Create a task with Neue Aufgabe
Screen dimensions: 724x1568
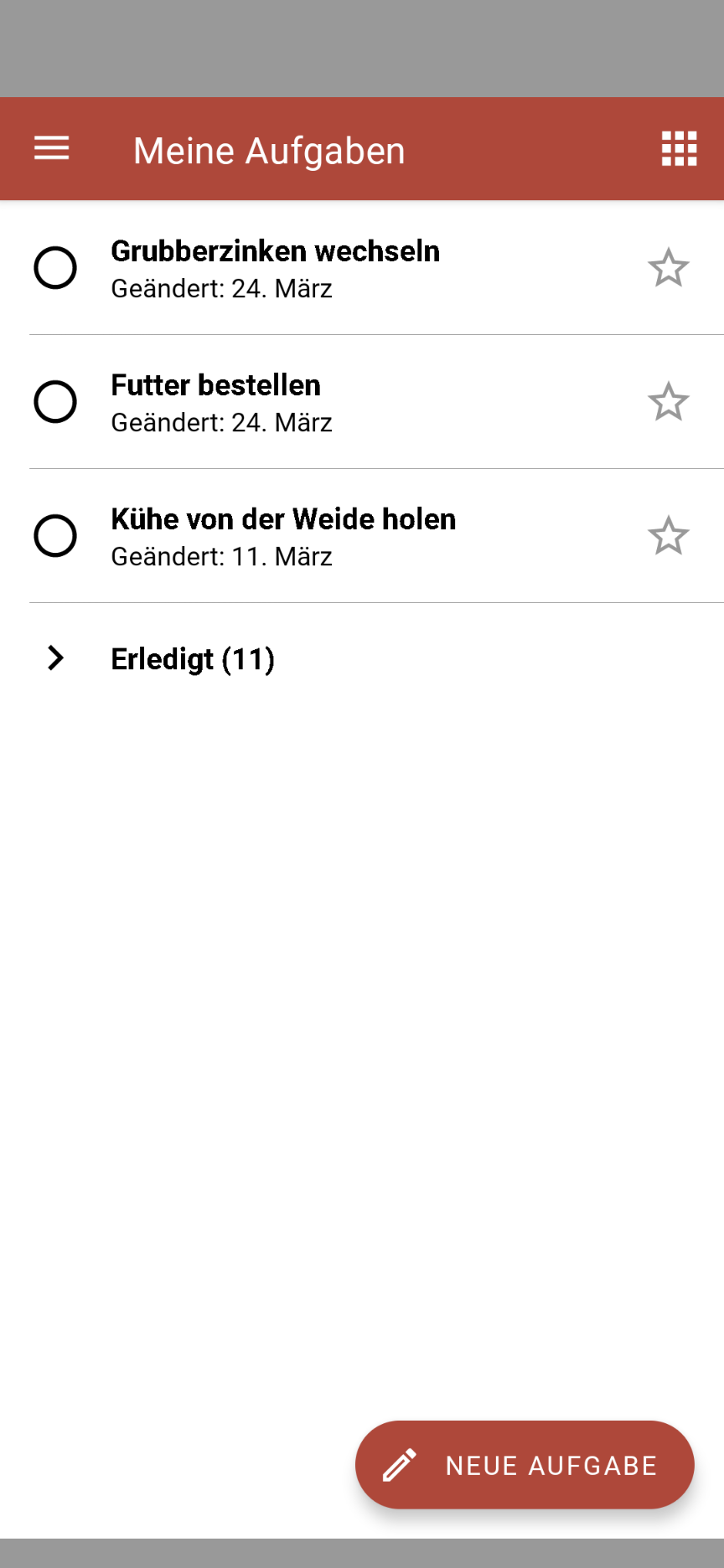[525, 1465]
